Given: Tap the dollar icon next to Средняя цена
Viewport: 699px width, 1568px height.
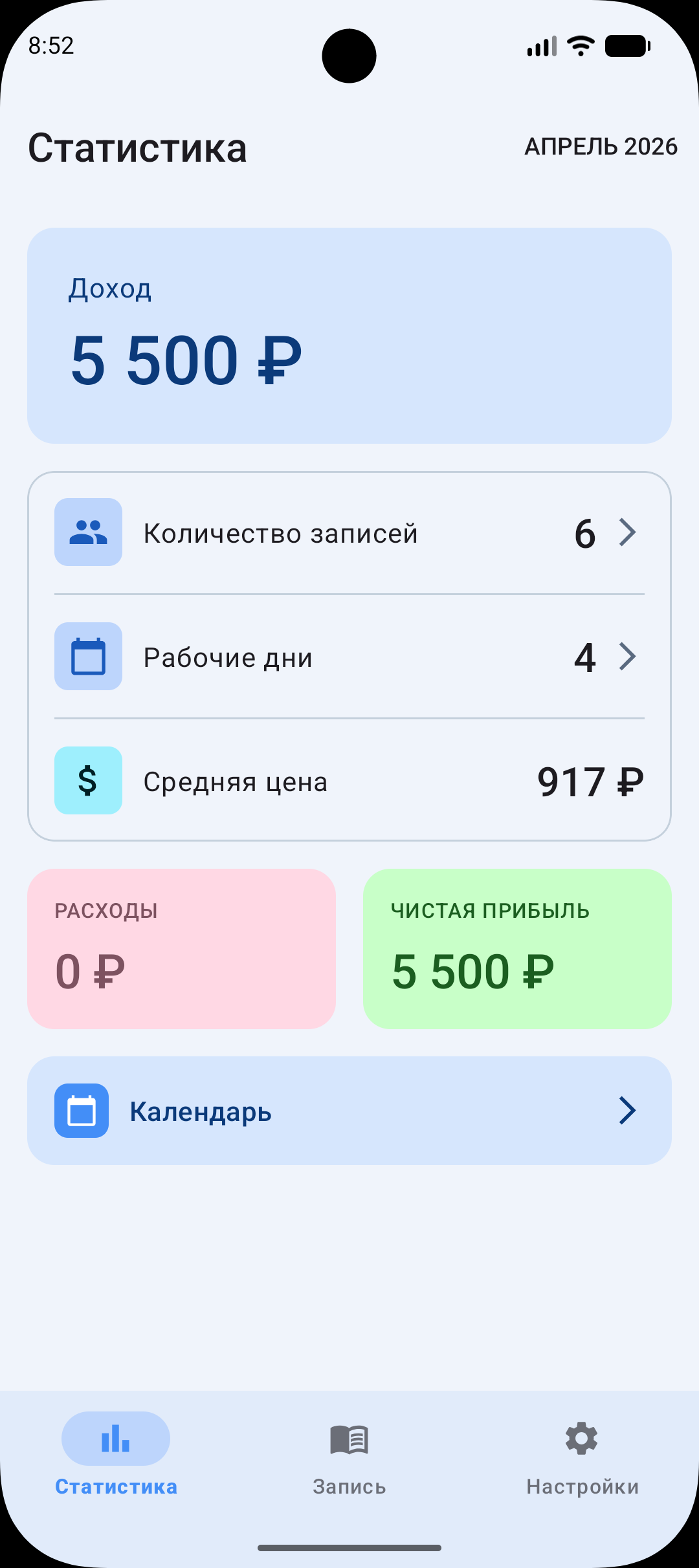Looking at the screenshot, I should click(88, 780).
